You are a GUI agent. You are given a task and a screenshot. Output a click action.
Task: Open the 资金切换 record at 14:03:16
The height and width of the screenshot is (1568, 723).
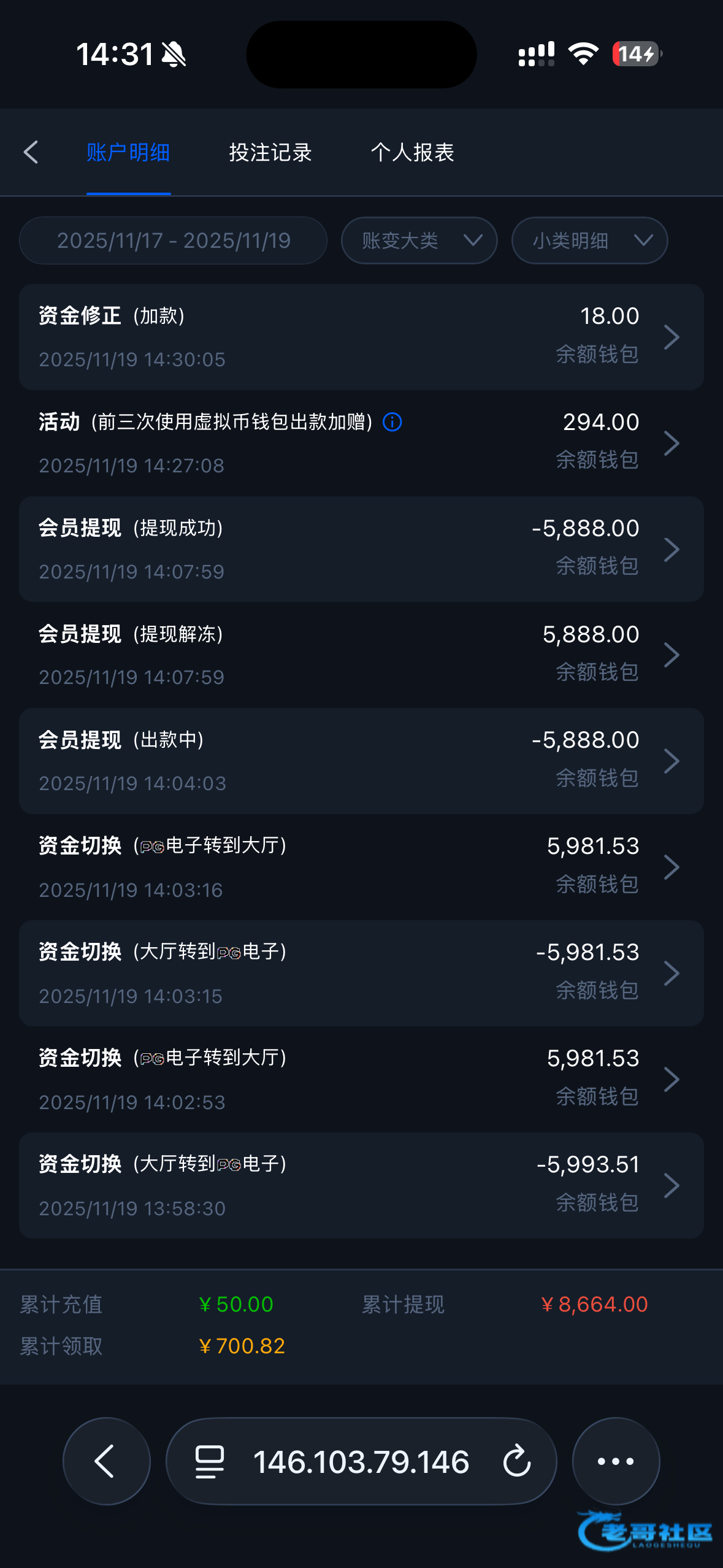tap(361, 867)
